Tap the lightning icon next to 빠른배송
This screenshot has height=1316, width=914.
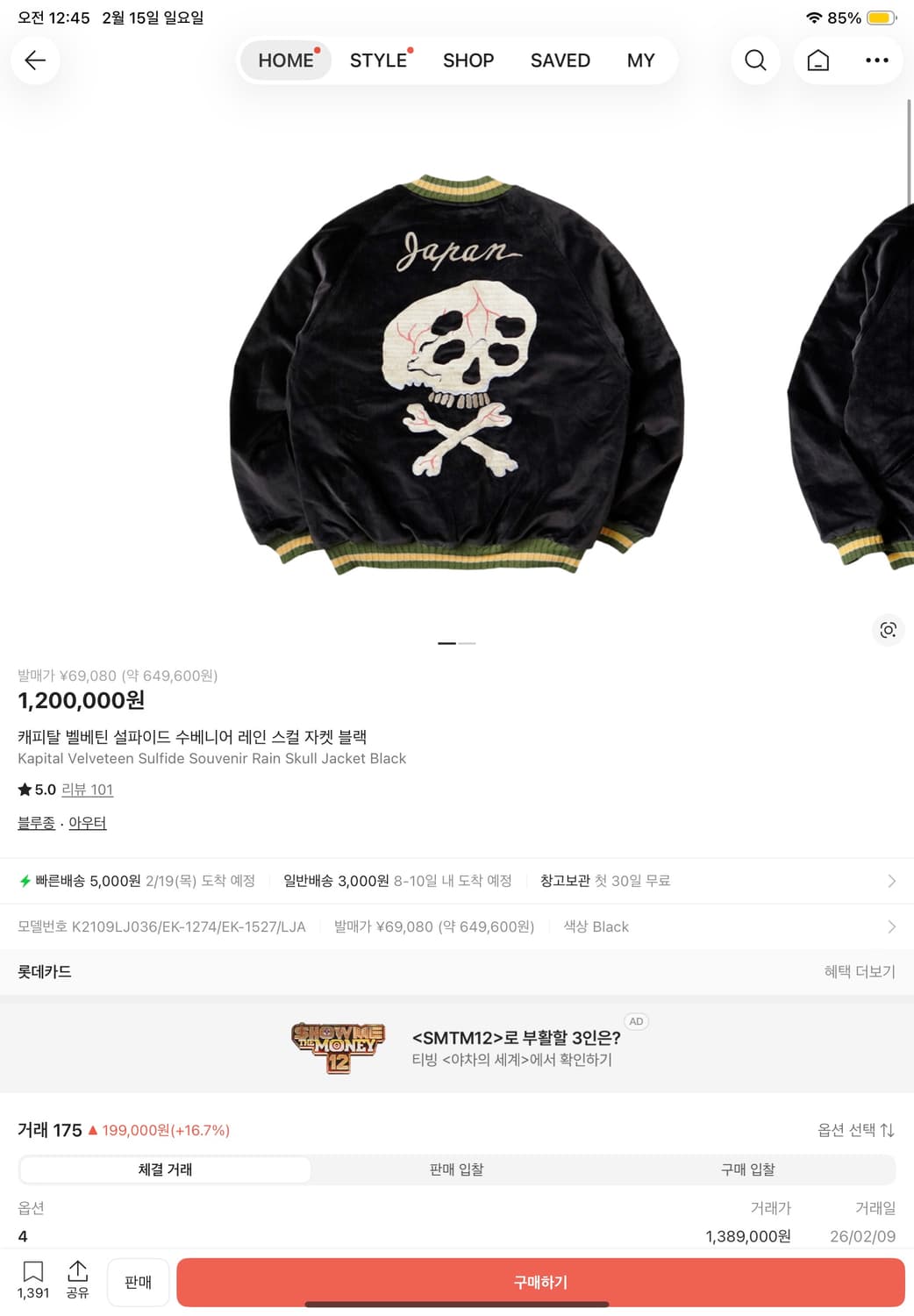pyautogui.click(x=24, y=880)
